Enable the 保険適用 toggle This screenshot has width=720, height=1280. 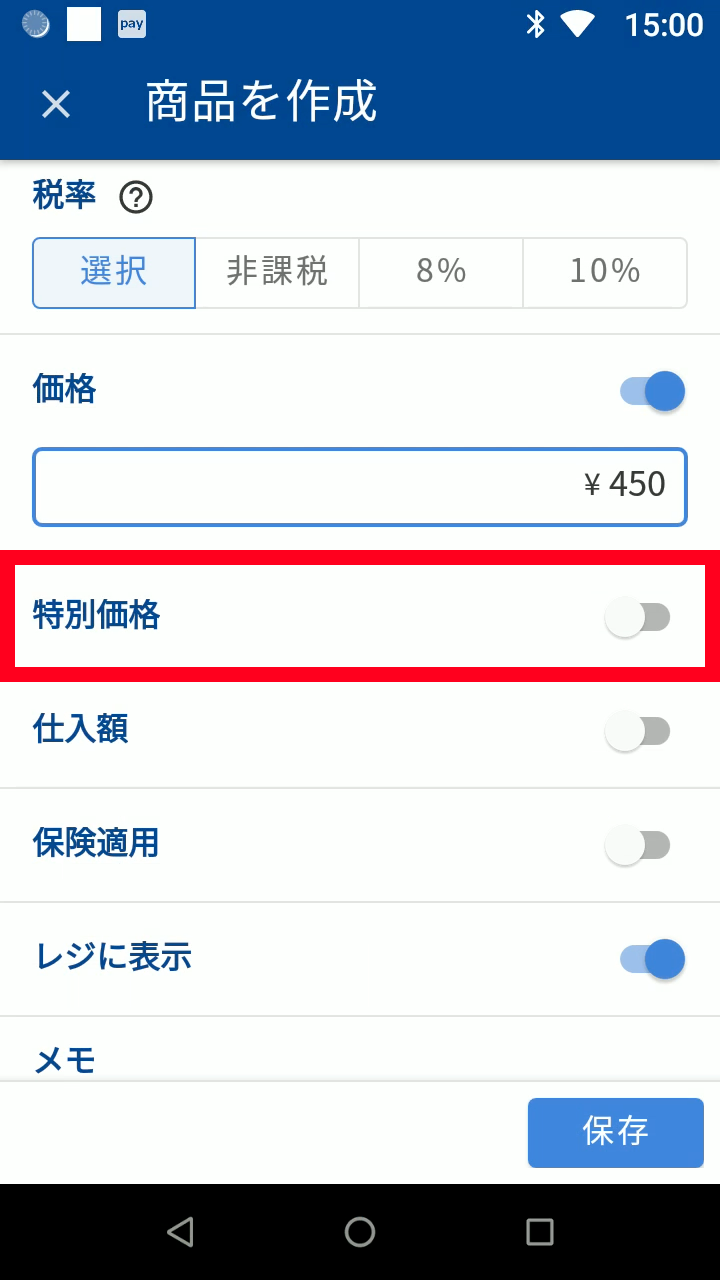click(638, 846)
